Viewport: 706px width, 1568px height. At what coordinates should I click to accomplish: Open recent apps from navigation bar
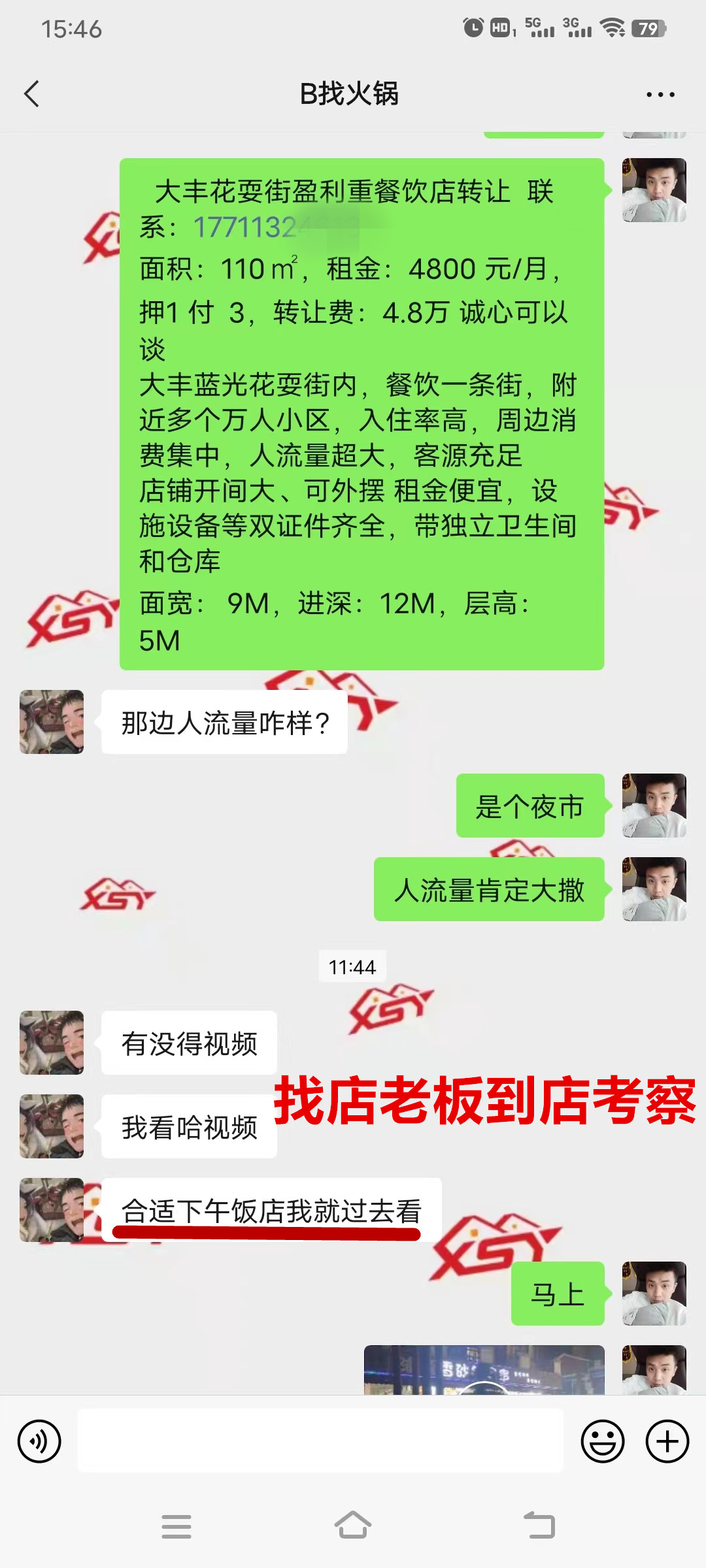(176, 1526)
